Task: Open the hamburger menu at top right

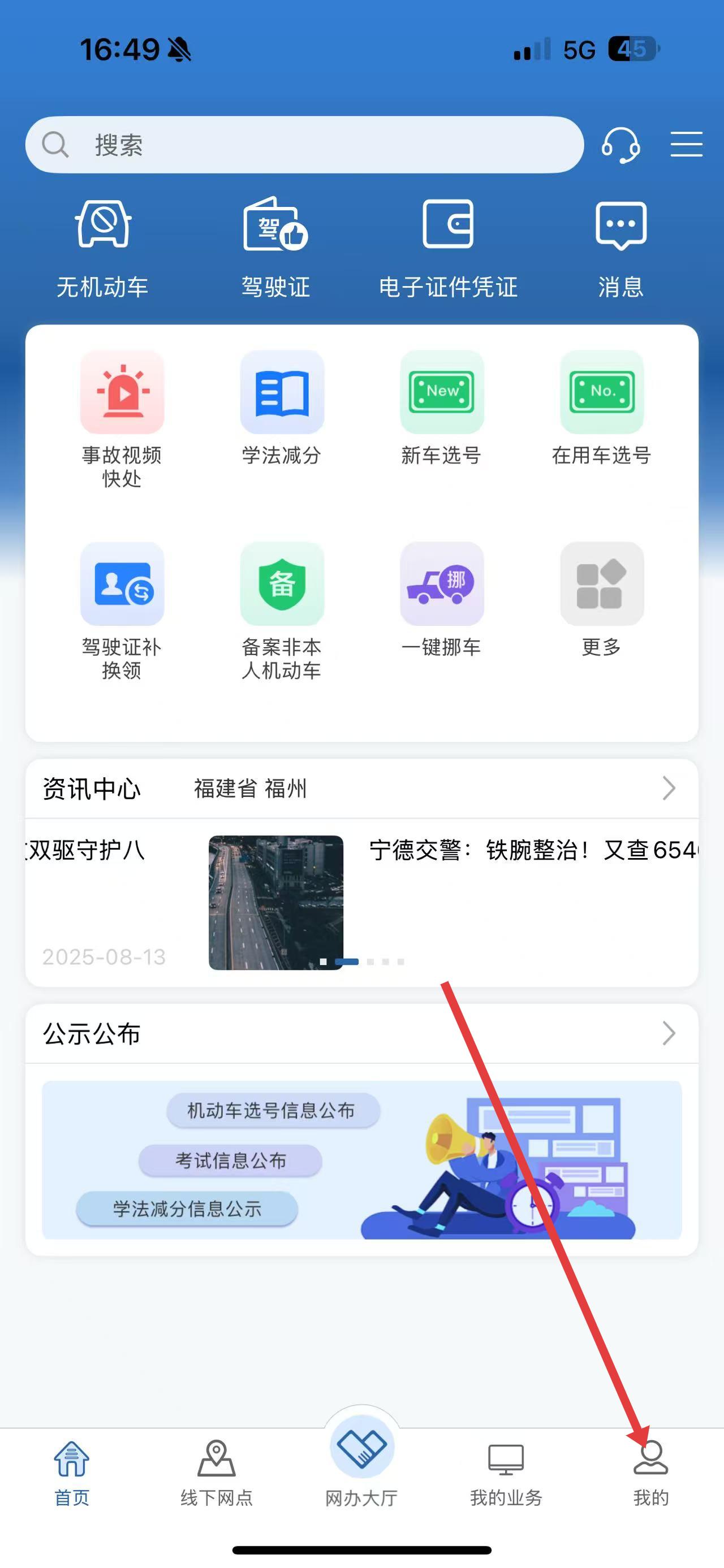Action: click(x=686, y=144)
